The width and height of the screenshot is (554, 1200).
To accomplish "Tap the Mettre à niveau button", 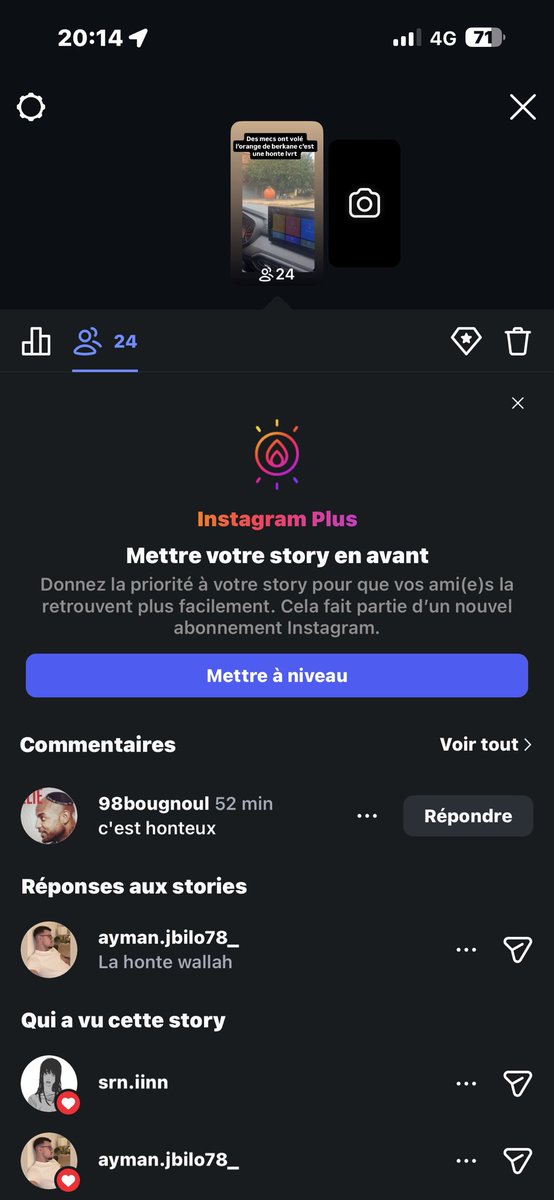I will coord(277,676).
